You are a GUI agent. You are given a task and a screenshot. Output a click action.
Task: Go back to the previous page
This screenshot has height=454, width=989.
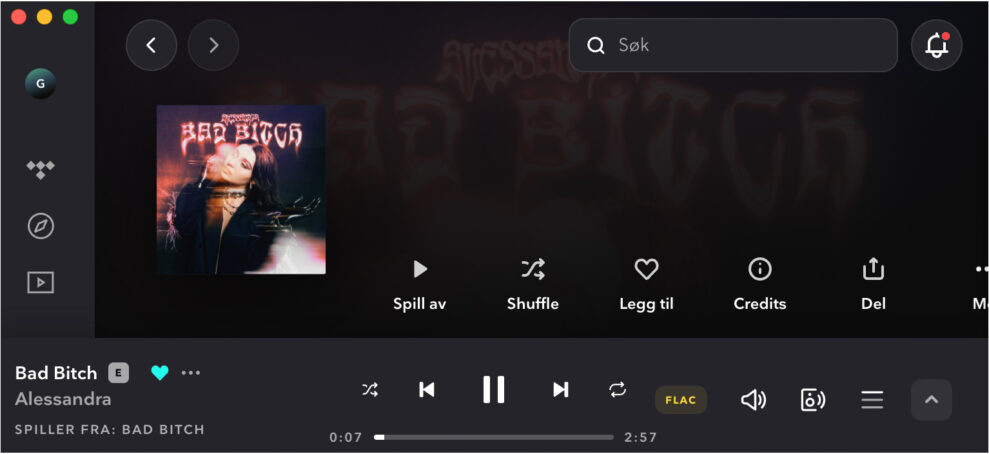[151, 46]
